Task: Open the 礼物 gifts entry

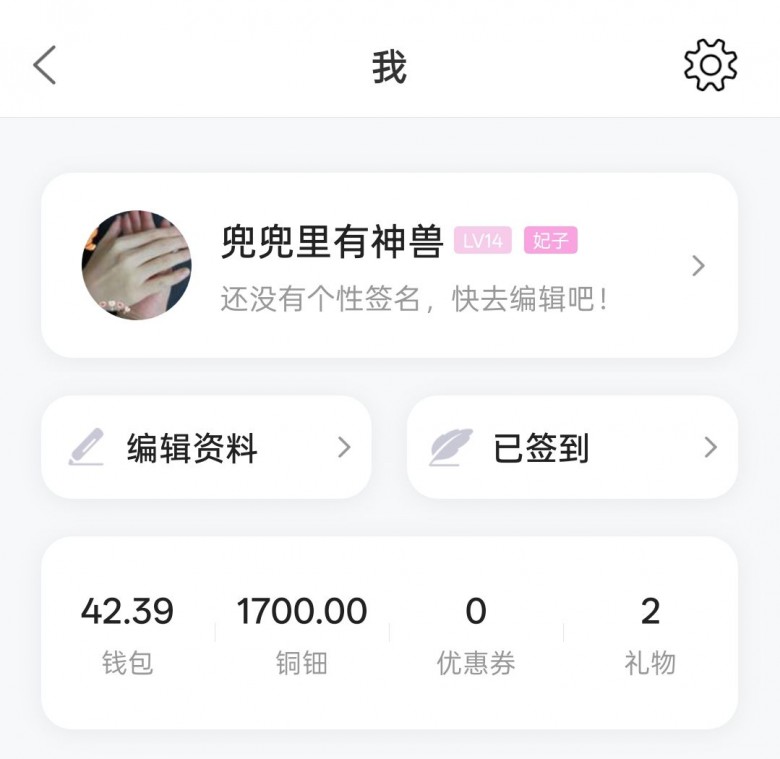Action: pyautogui.click(x=650, y=633)
